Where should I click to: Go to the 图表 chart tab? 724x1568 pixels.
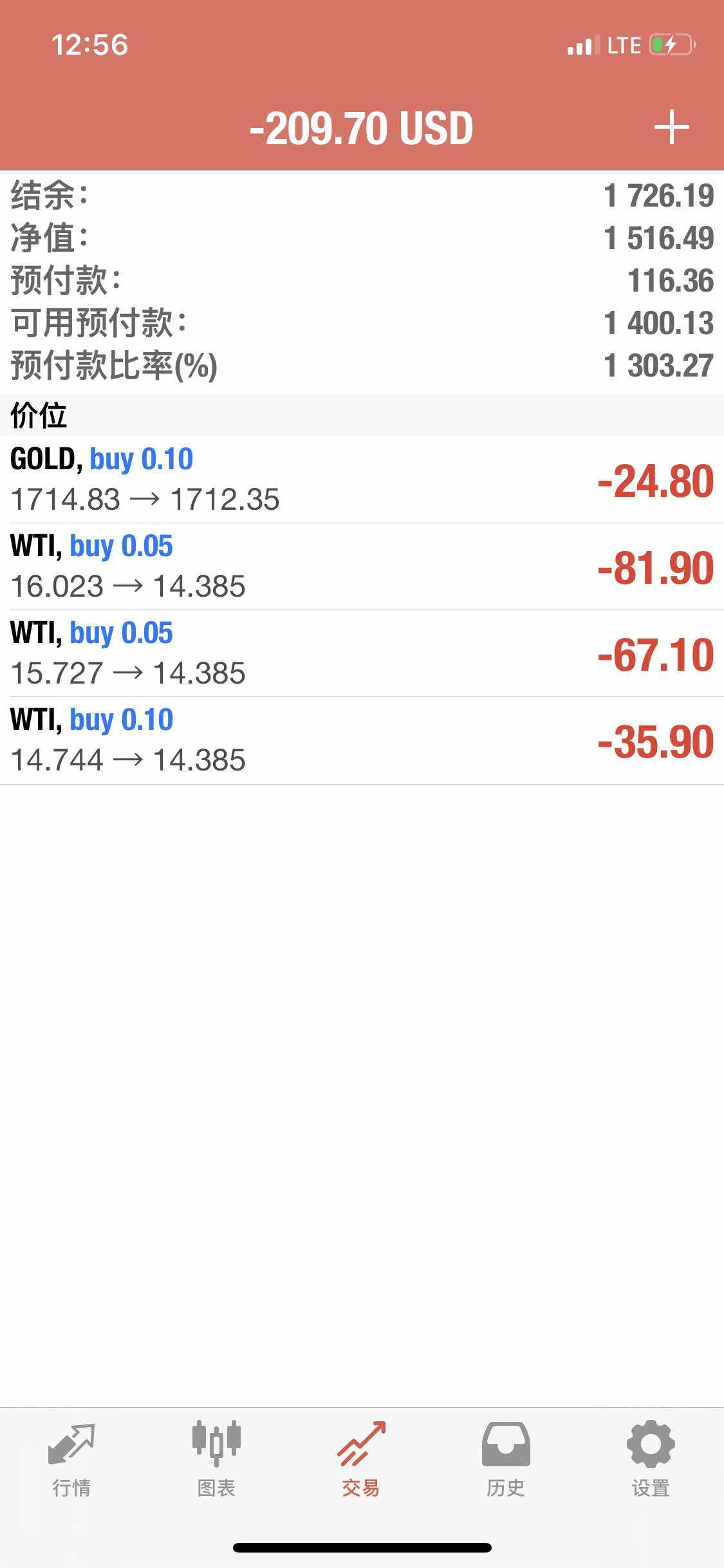point(216,1460)
